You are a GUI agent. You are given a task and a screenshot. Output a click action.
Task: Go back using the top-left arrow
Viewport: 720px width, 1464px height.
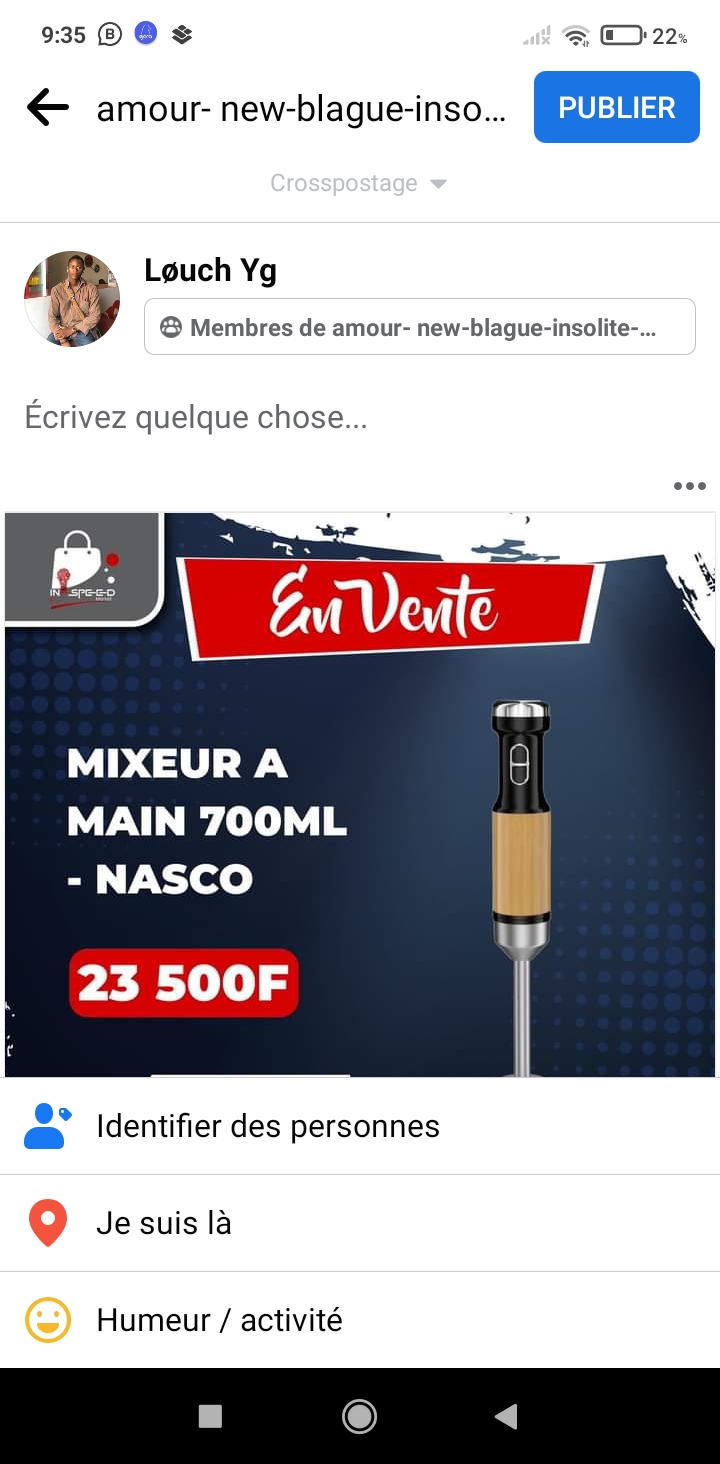pos(48,108)
